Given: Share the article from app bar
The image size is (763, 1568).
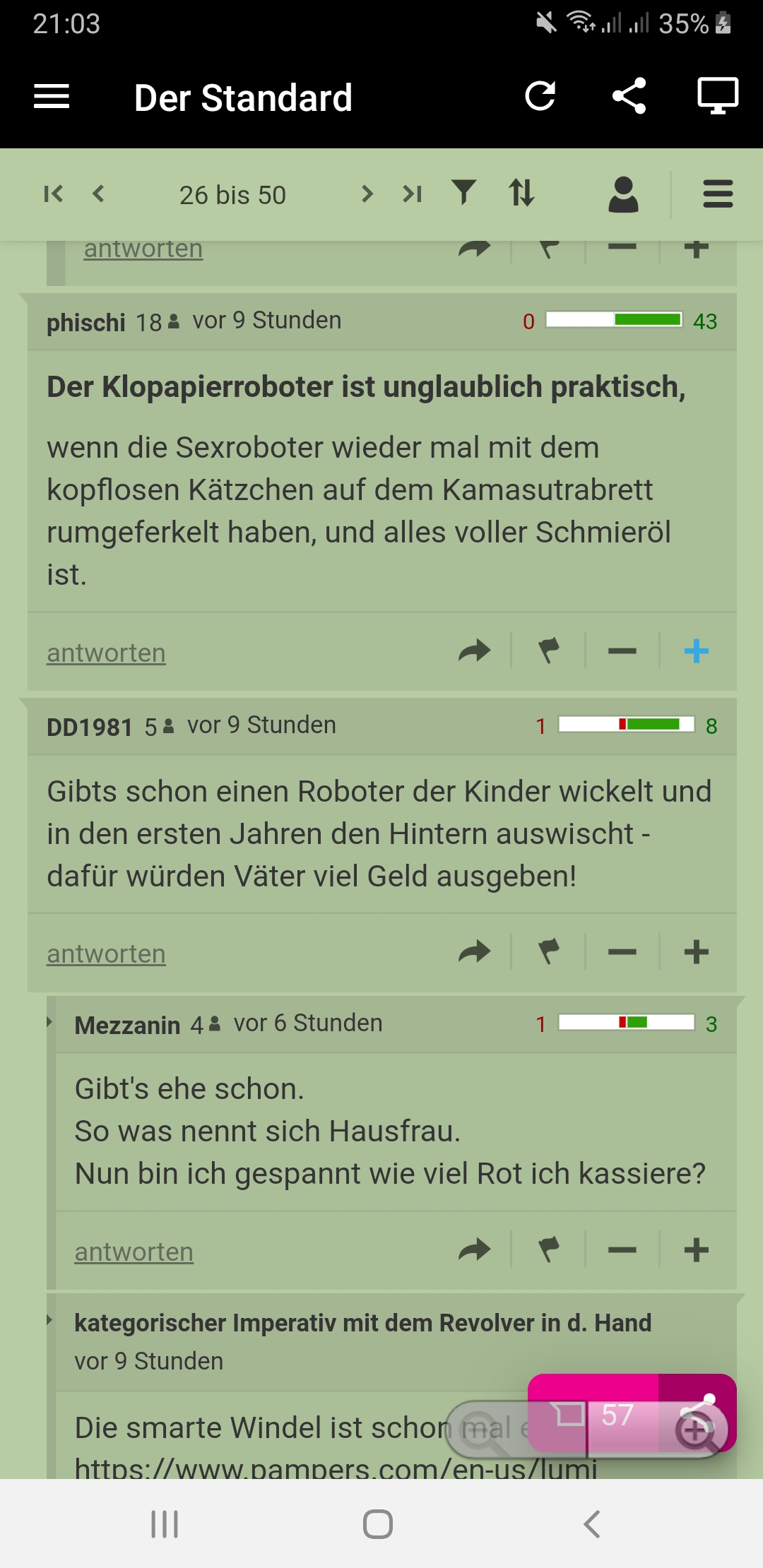Looking at the screenshot, I should (x=629, y=96).
